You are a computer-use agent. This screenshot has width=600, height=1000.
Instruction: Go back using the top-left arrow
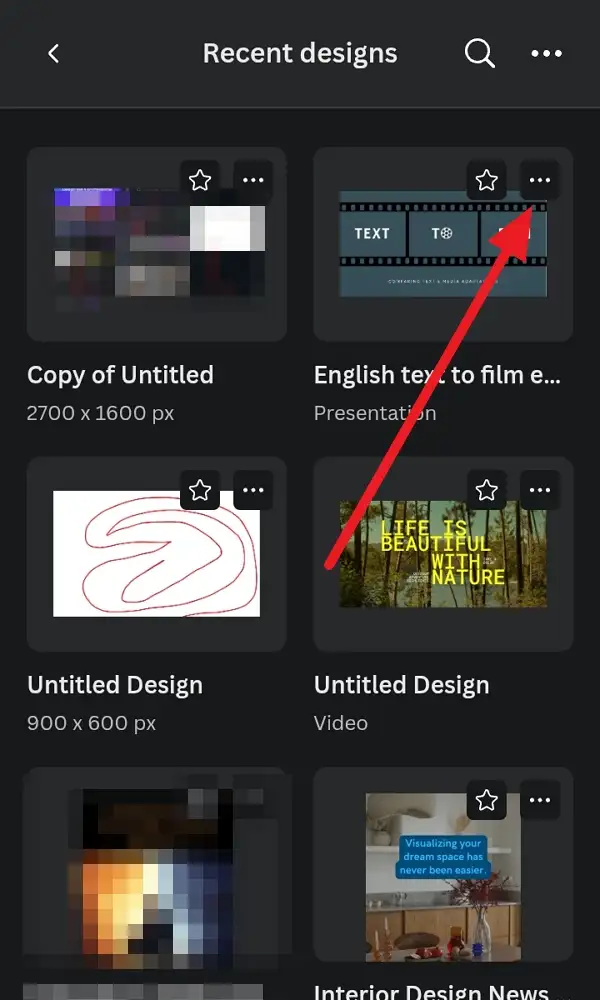(x=54, y=54)
